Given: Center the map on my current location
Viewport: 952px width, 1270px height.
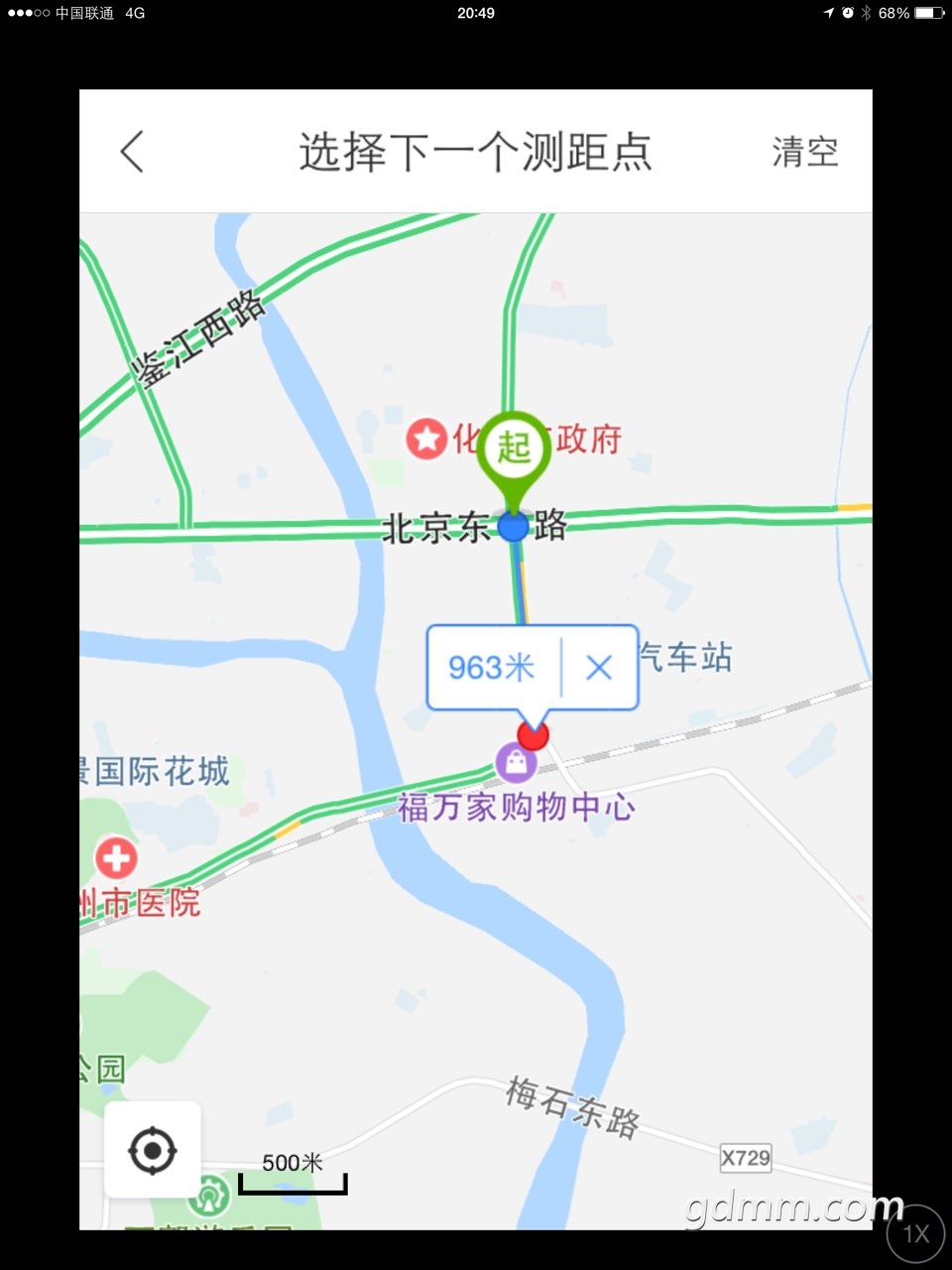Looking at the screenshot, I should [153, 1151].
